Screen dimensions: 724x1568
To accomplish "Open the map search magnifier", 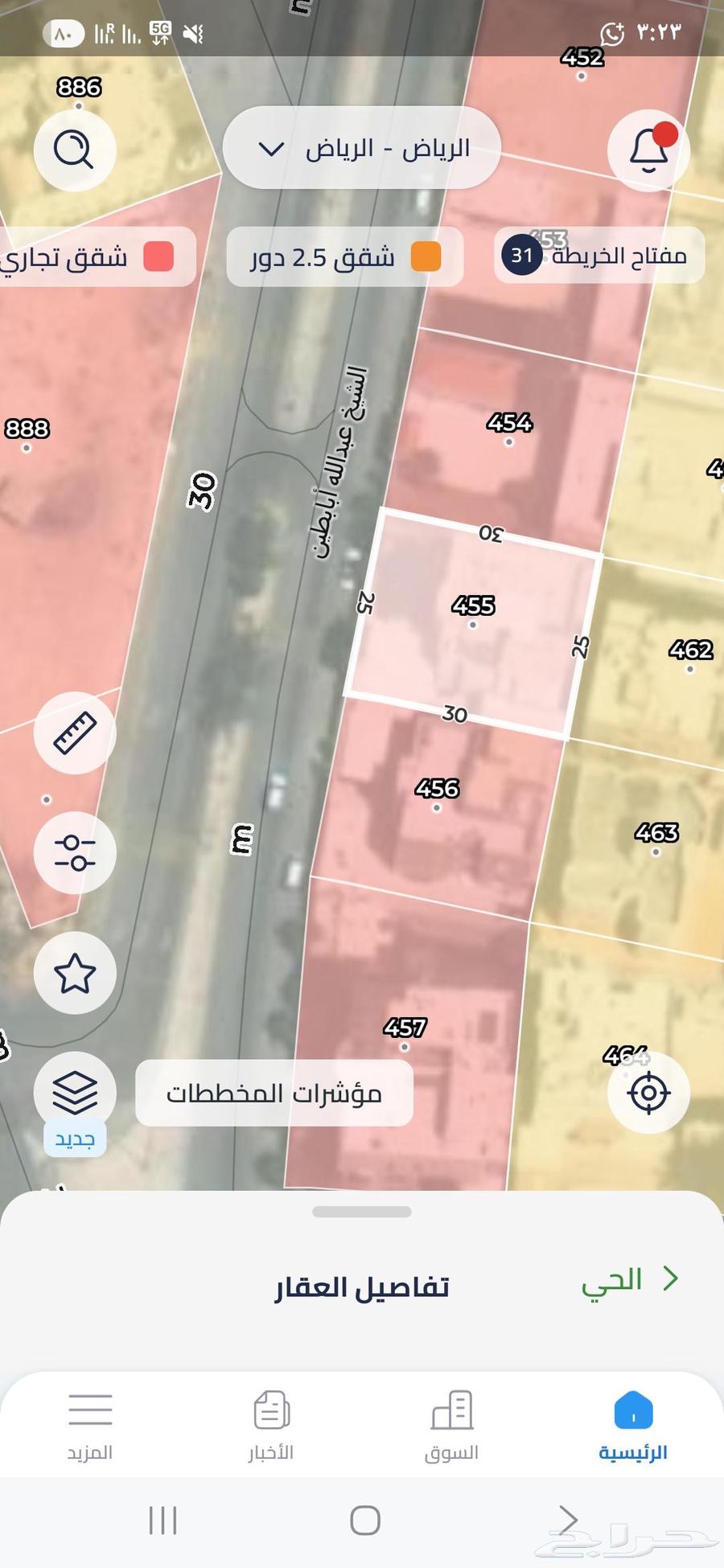I will [75, 150].
